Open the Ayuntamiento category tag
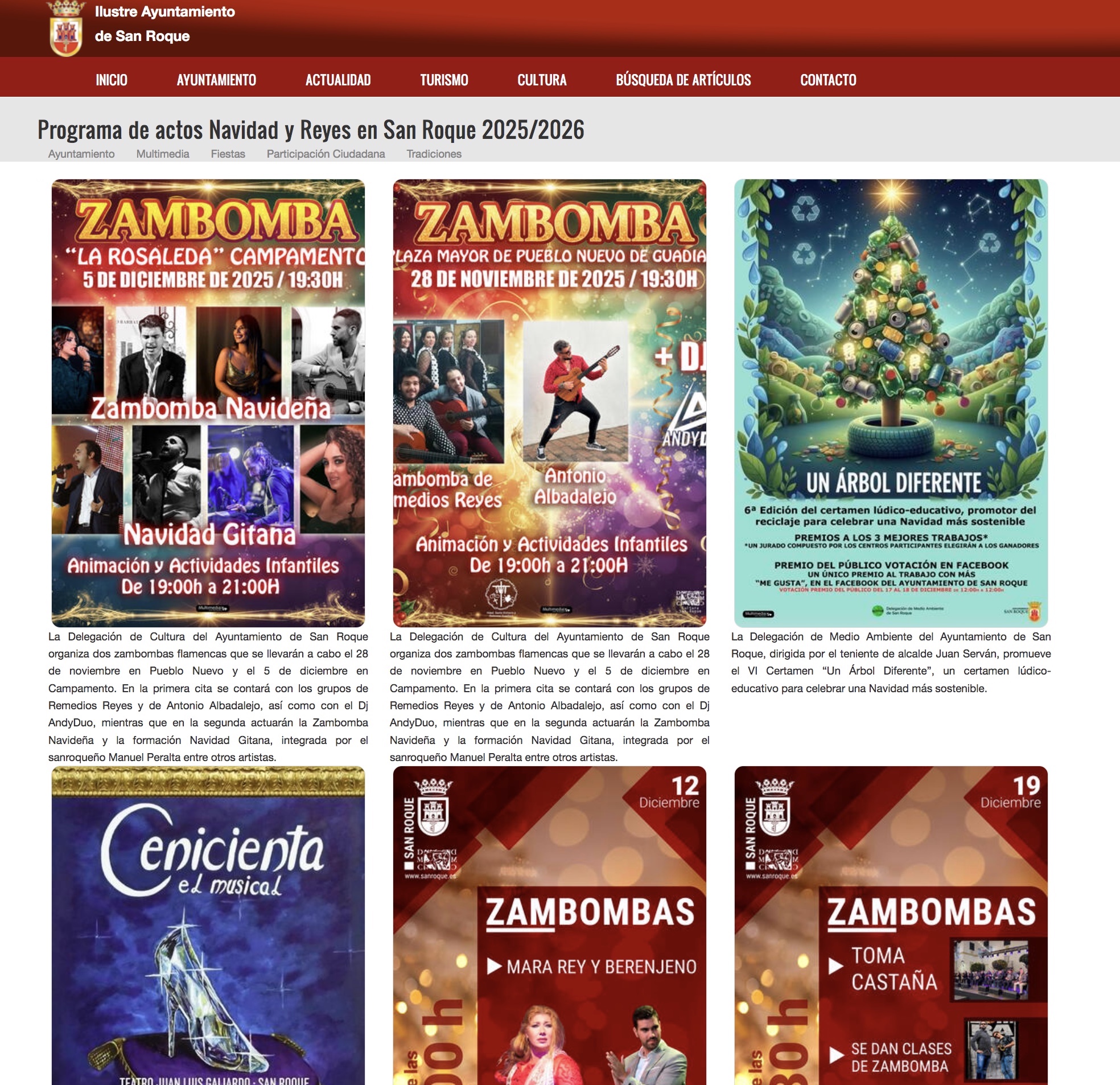The image size is (1120, 1085). 81,154
